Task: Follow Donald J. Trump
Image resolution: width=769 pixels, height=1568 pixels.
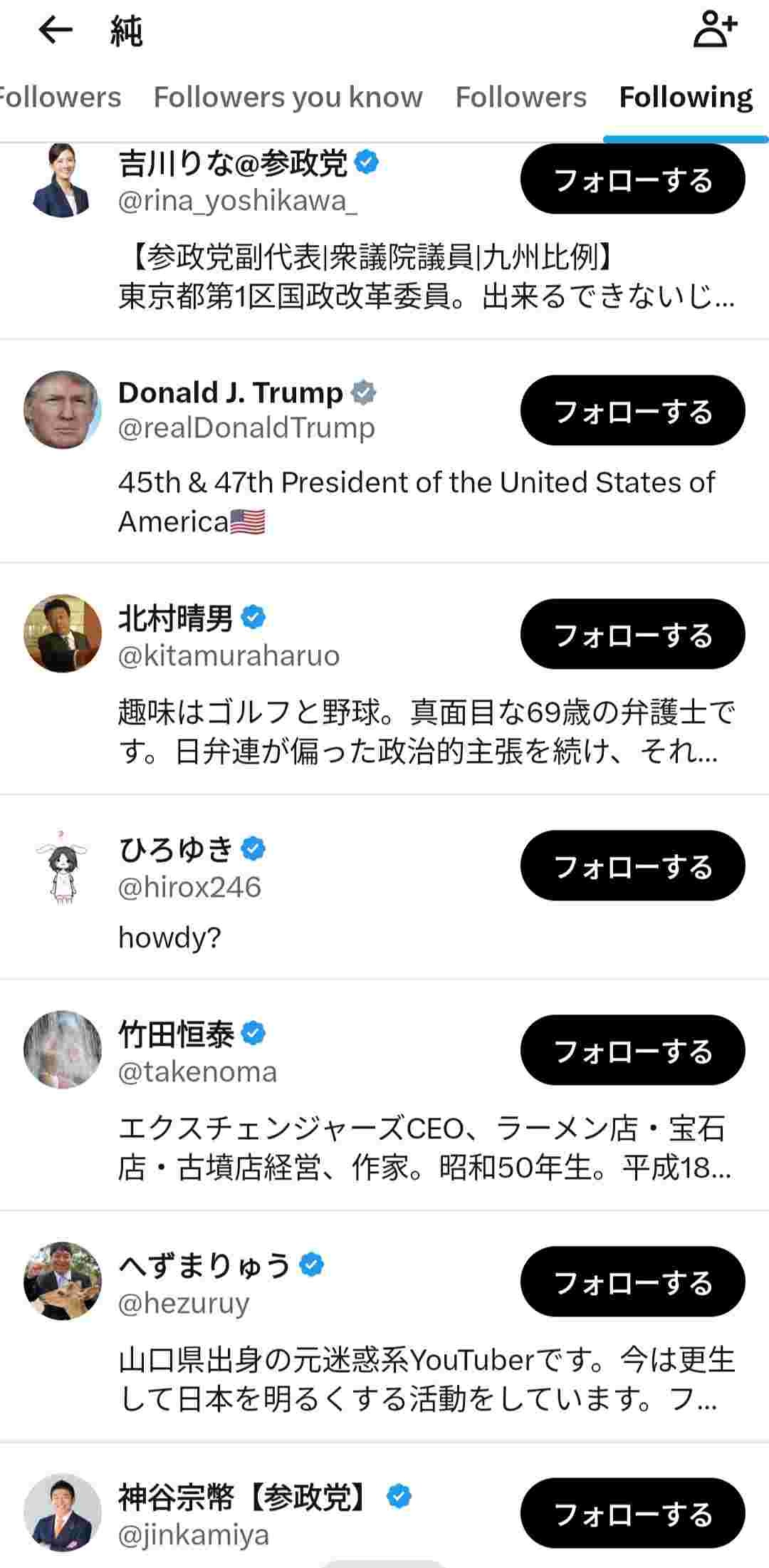Action: coord(632,411)
